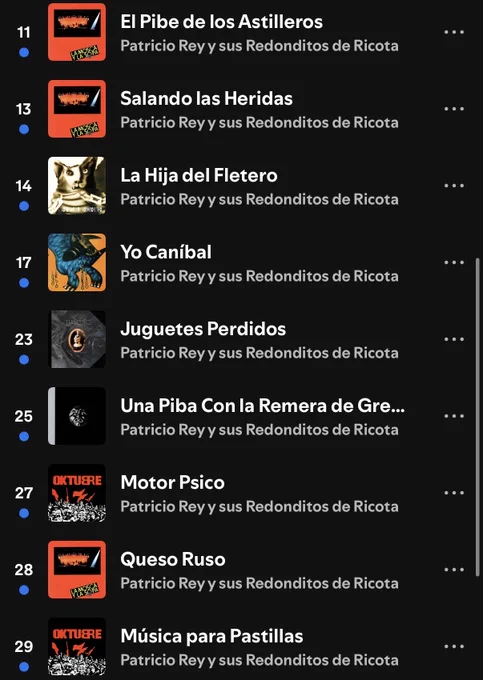Open three-dot menu for Motor Psico

(x=454, y=493)
